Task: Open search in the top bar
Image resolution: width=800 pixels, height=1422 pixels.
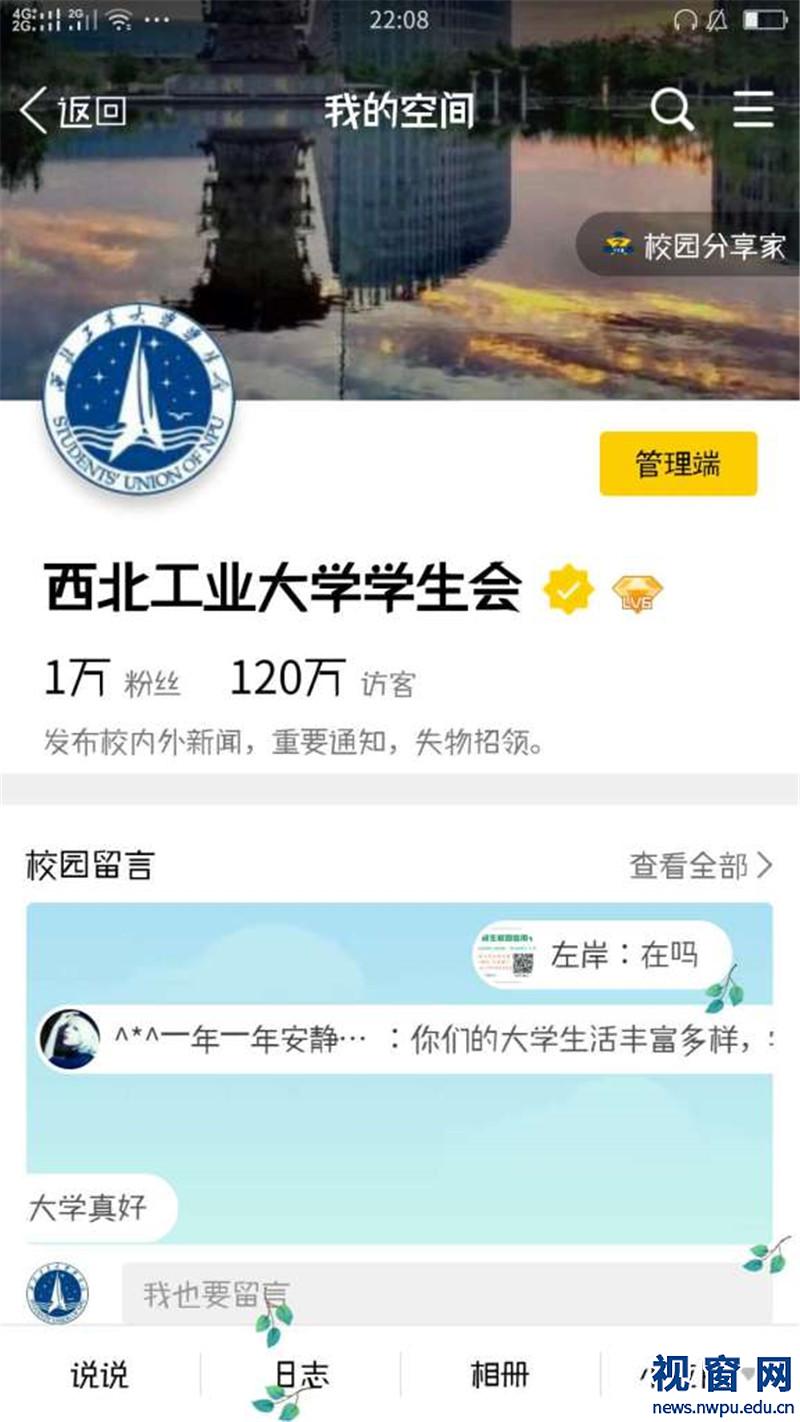Action: 672,109
